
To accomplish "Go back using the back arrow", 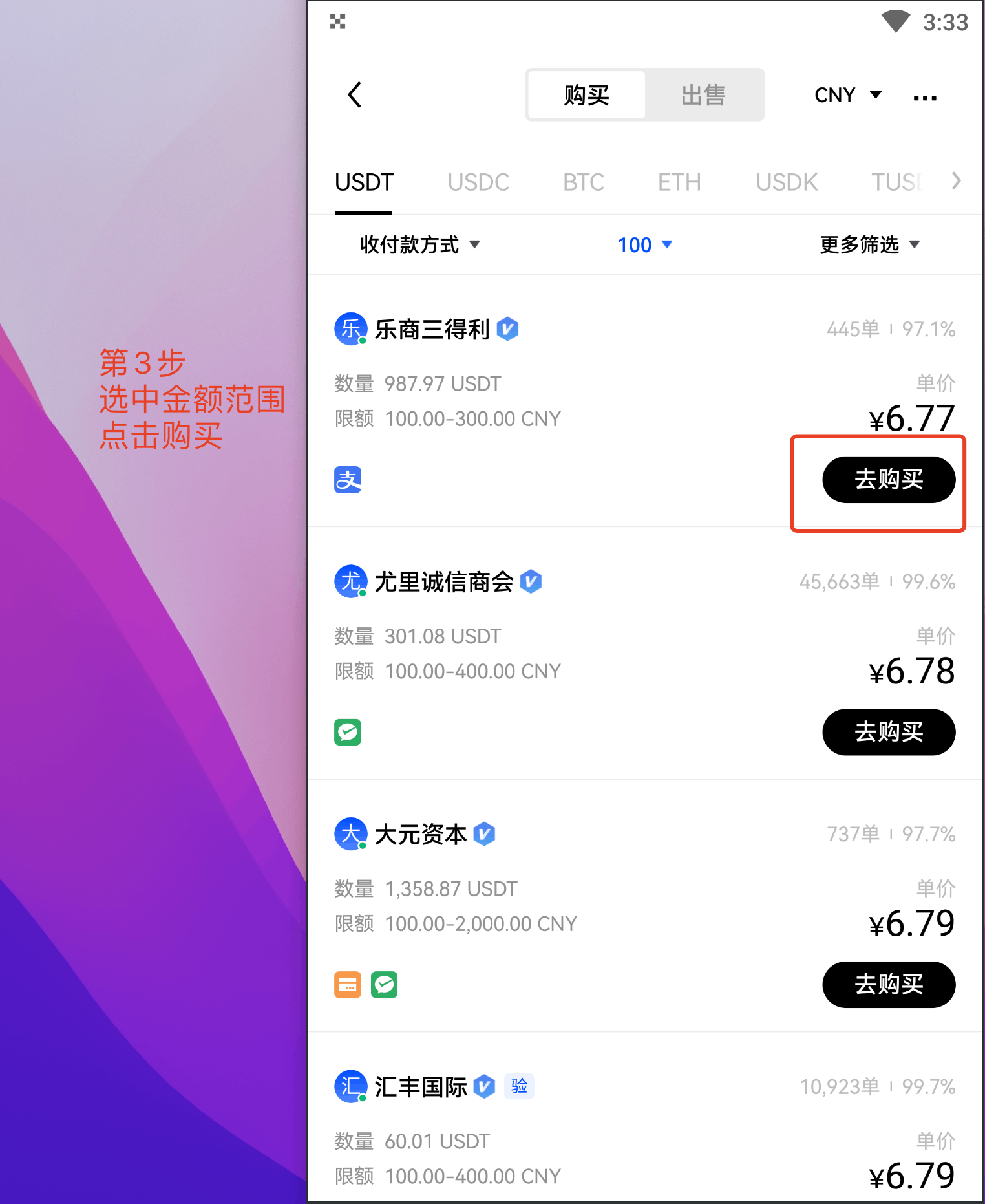I will click(354, 95).
